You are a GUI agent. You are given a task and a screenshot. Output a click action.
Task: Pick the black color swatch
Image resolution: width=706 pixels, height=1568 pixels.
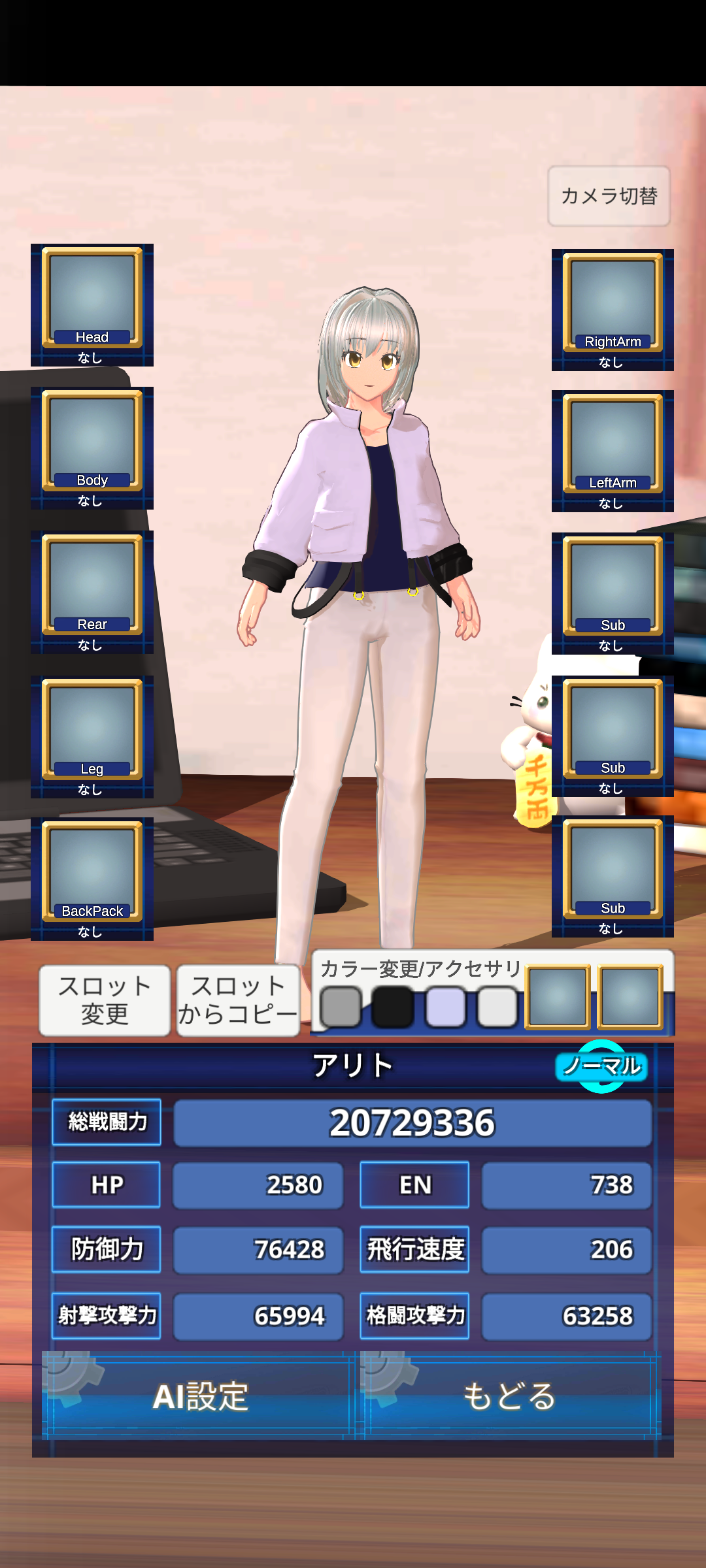coord(393,1007)
